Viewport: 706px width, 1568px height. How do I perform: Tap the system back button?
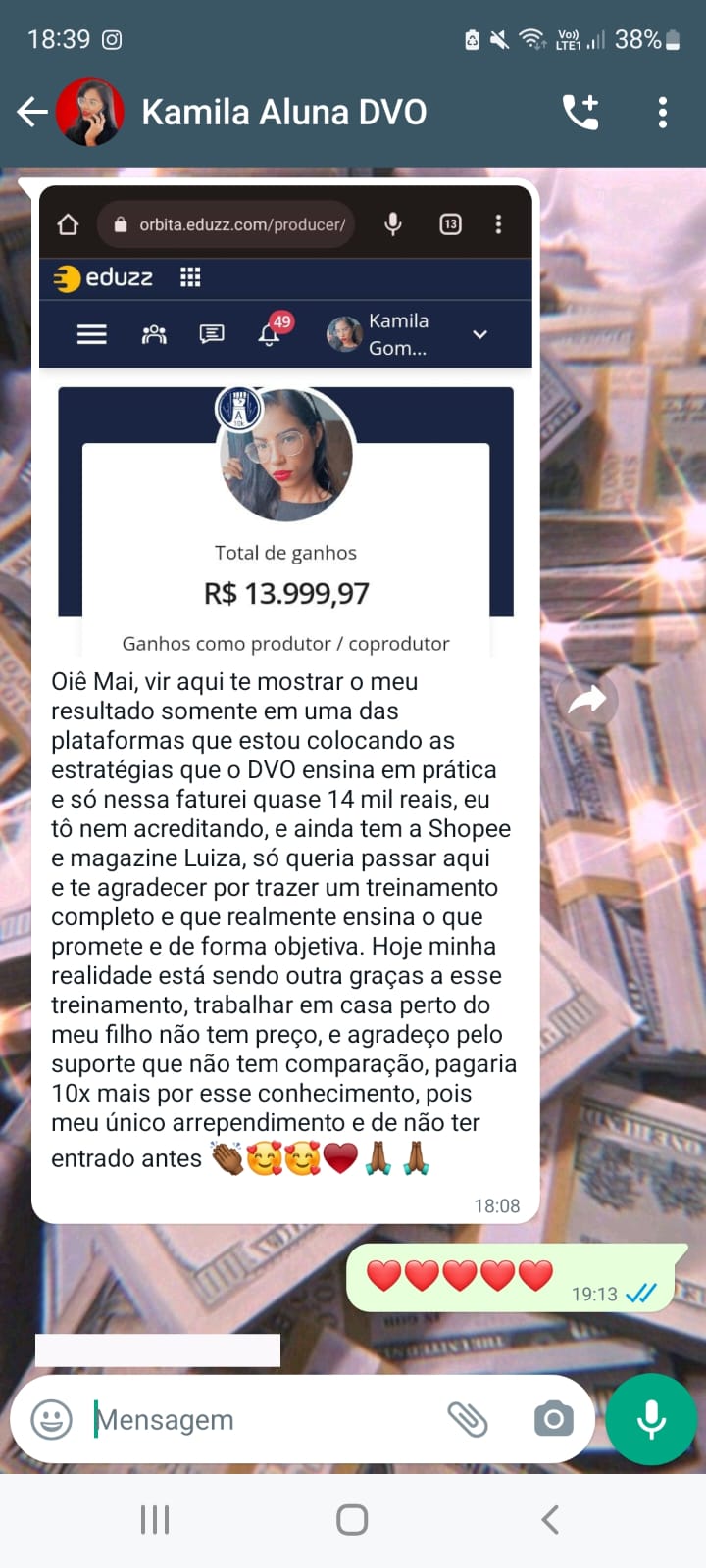pos(550,1520)
